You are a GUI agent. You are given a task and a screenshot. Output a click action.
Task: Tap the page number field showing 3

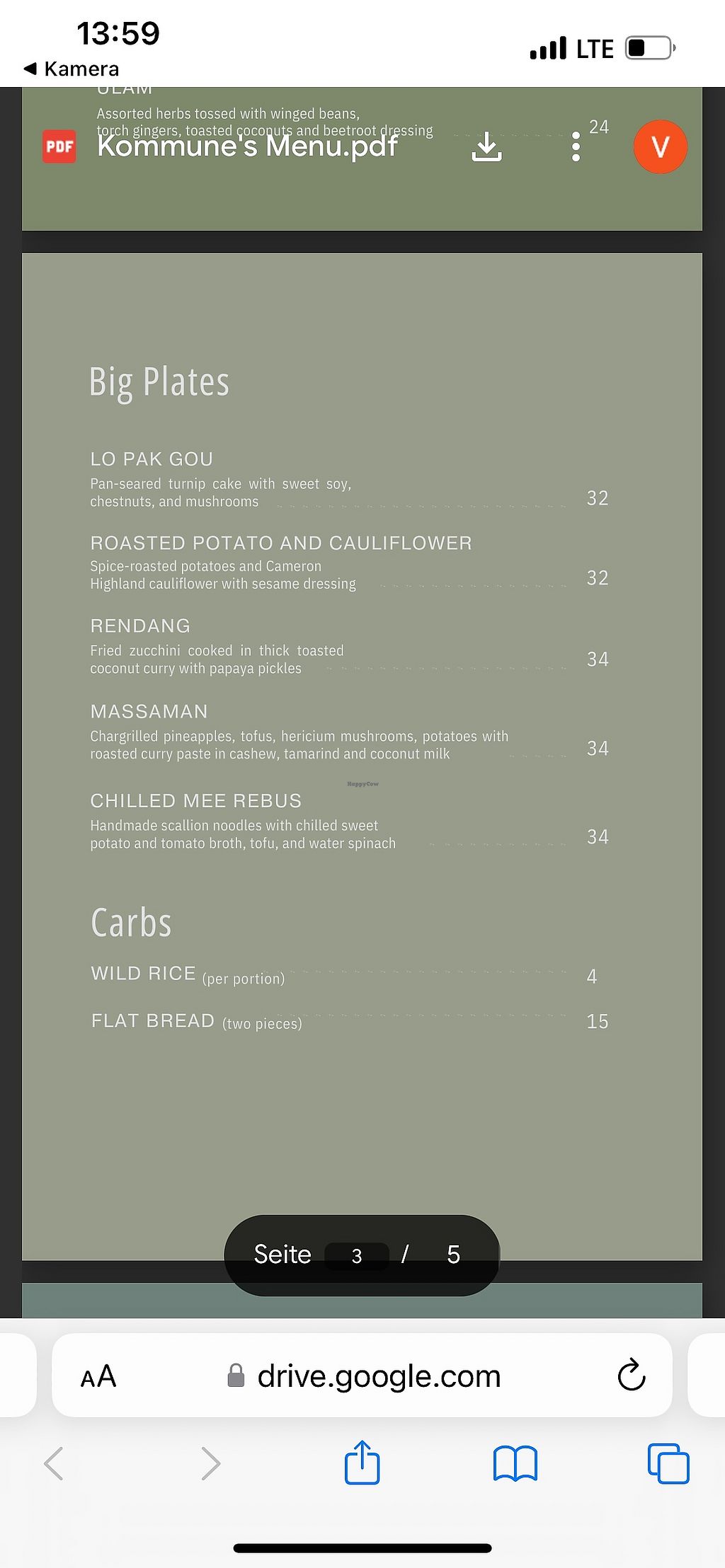coord(357,1256)
